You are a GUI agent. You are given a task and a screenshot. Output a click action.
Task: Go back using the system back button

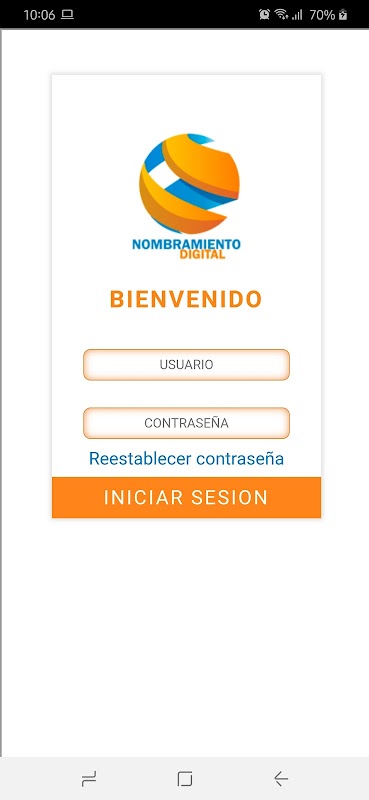coord(281,779)
